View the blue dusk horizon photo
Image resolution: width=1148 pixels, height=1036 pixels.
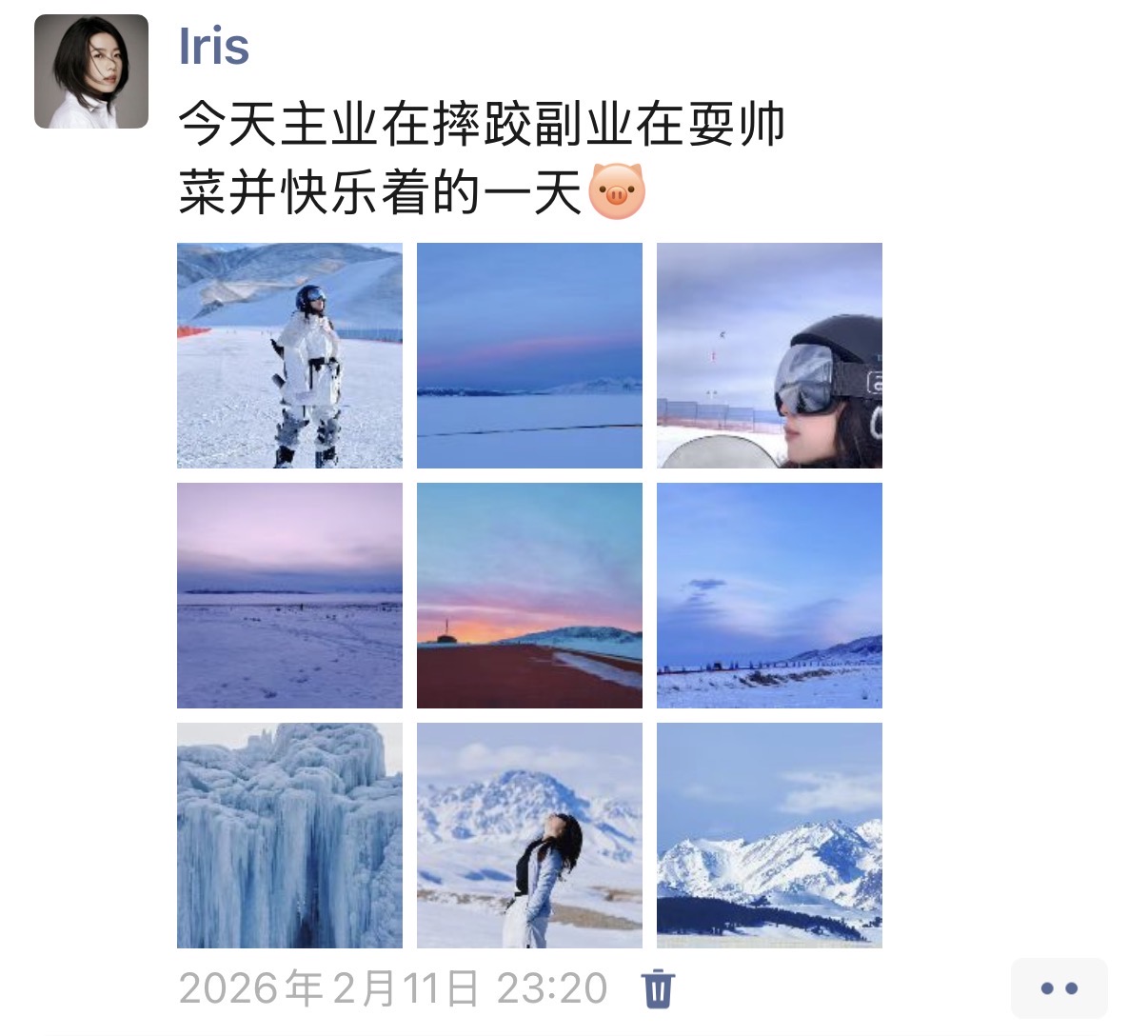529,355
